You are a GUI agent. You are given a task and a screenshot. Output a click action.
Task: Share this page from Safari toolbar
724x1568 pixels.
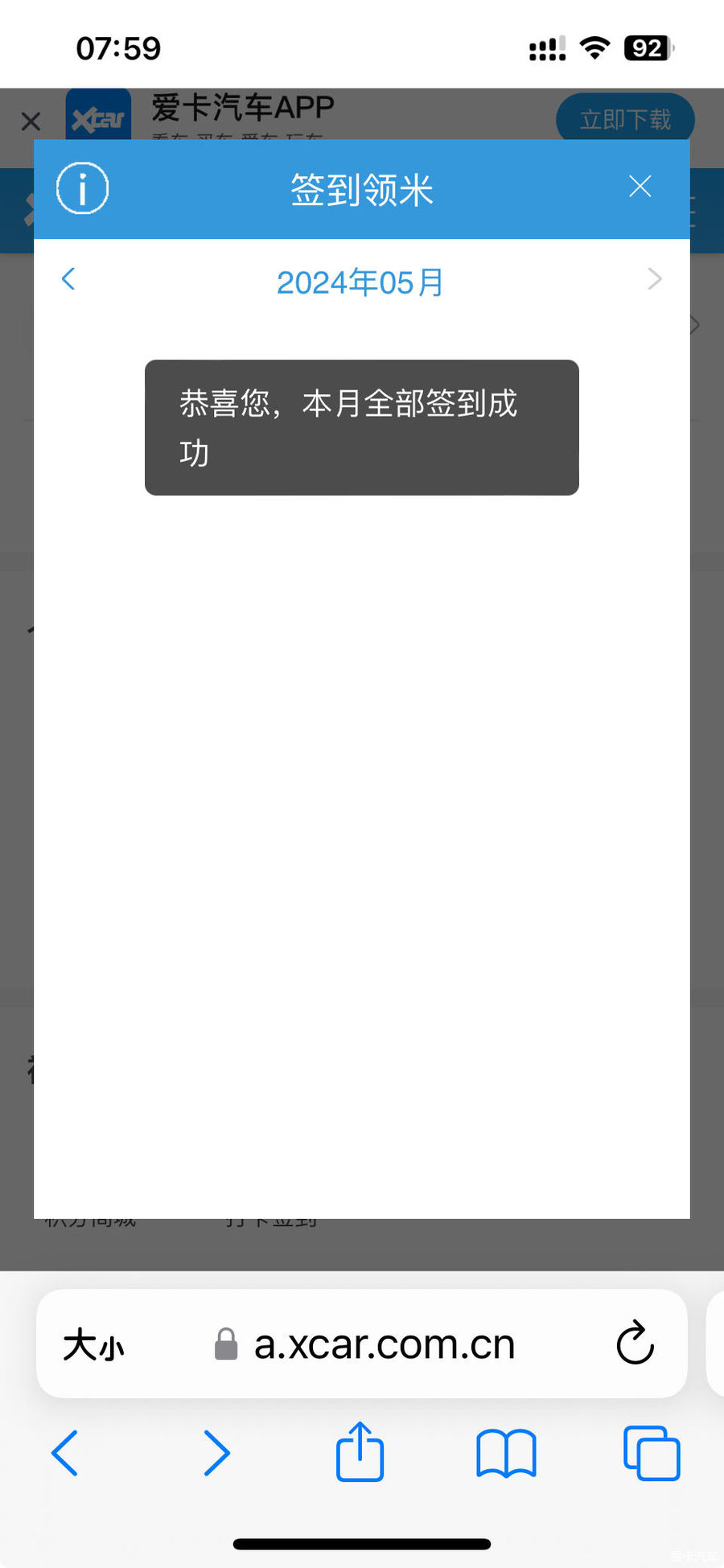[360, 1451]
